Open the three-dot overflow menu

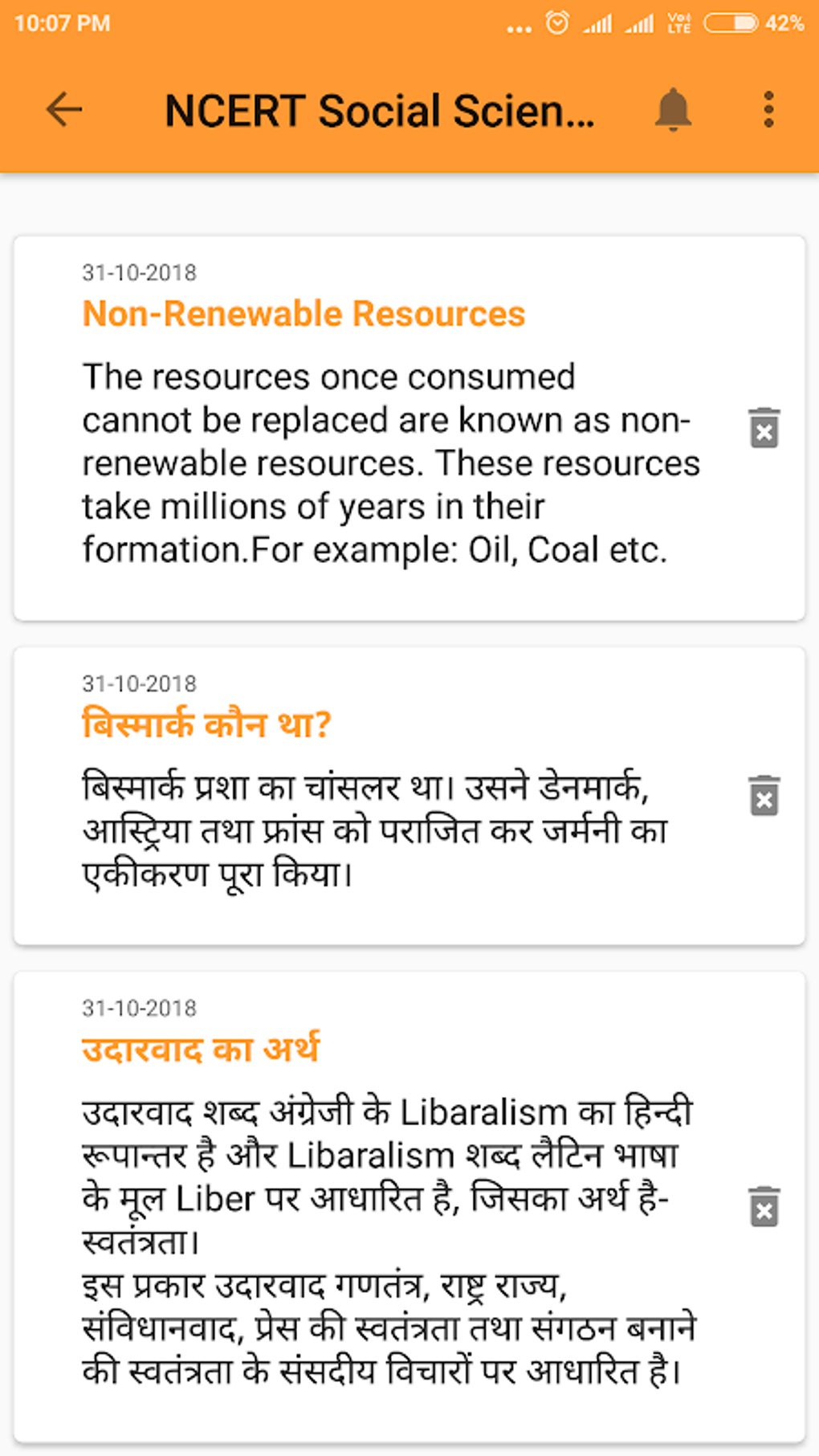pos(768,109)
